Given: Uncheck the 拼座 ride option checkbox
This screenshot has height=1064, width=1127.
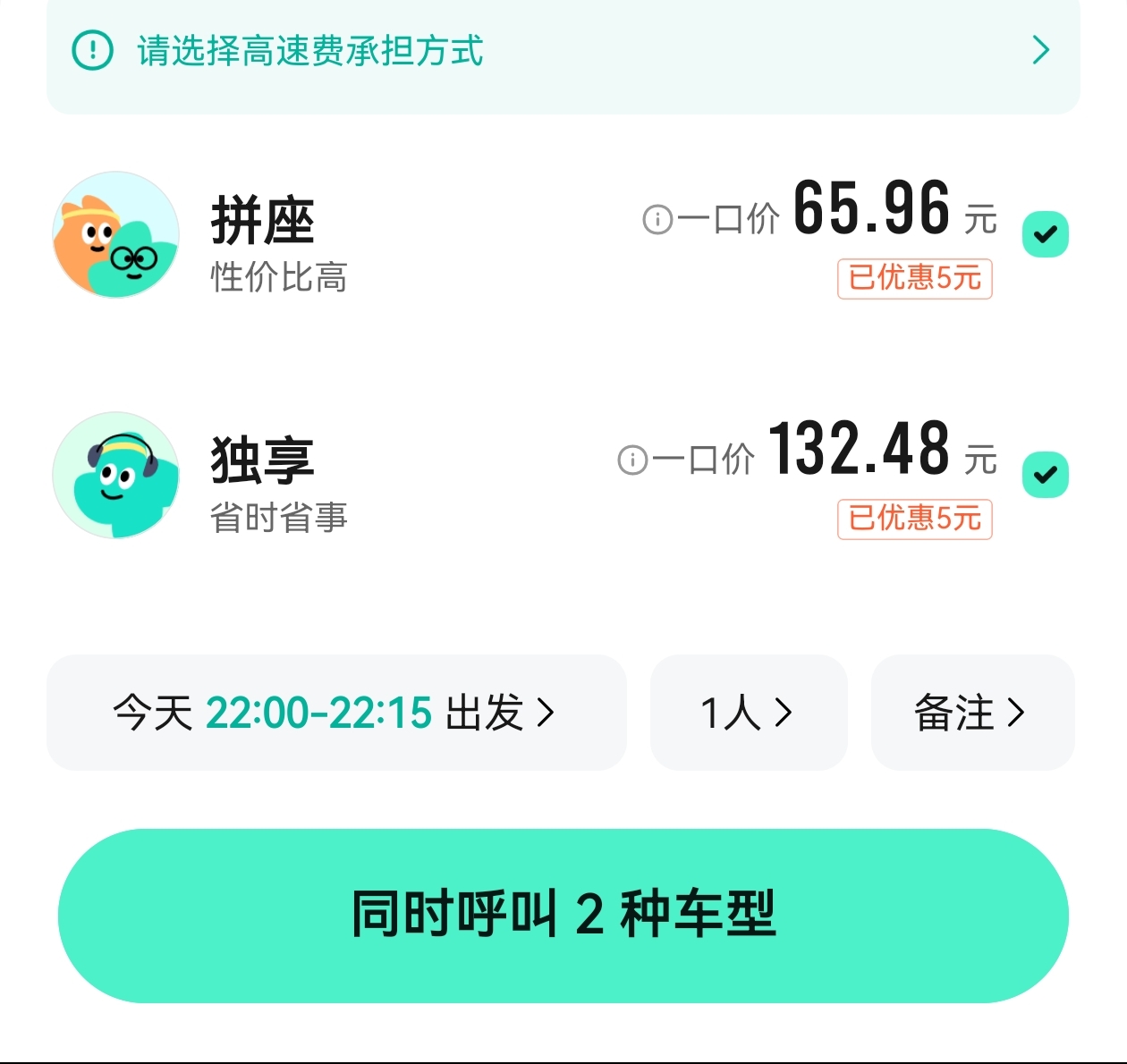Looking at the screenshot, I should click(1045, 235).
